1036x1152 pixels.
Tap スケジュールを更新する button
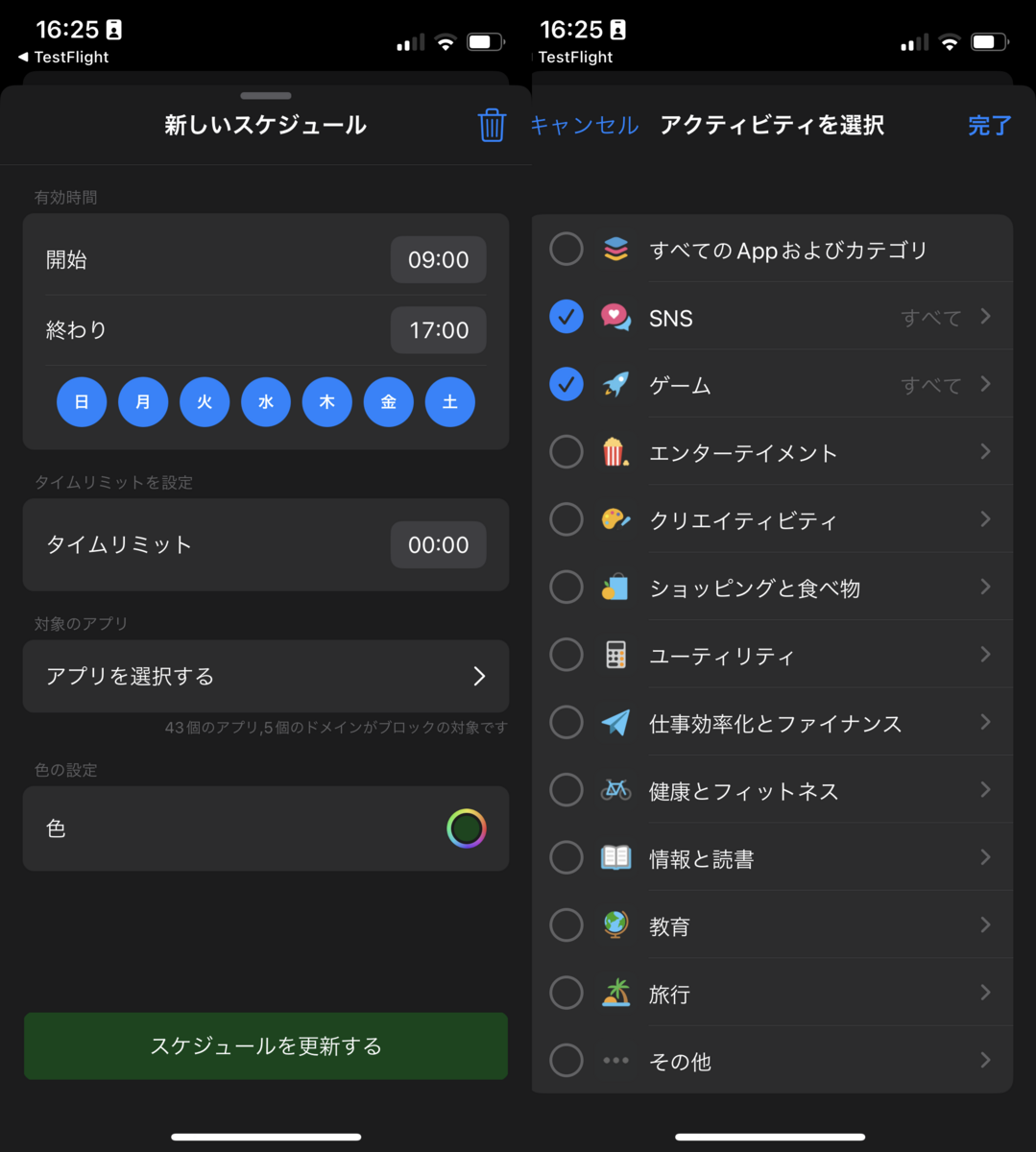pyautogui.click(x=266, y=1045)
